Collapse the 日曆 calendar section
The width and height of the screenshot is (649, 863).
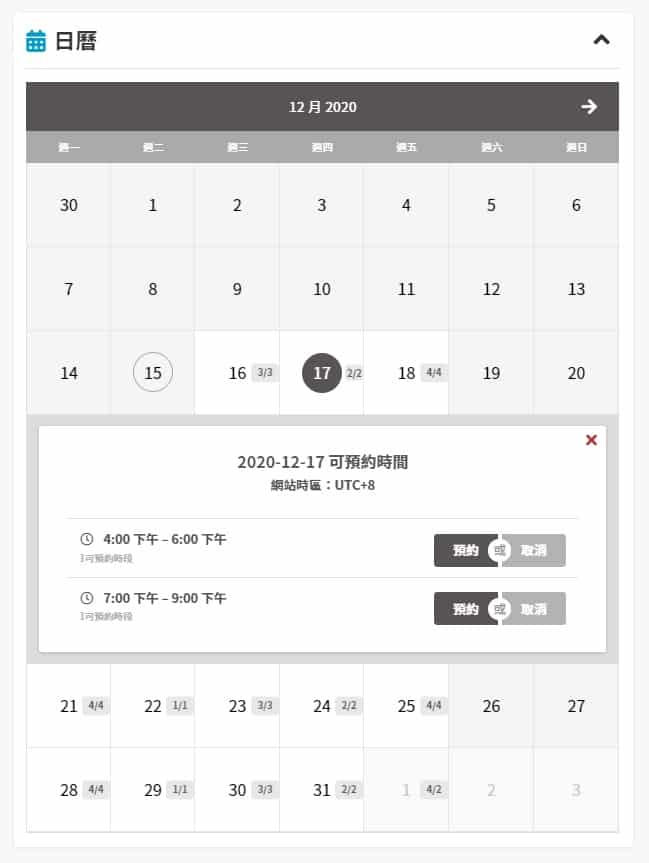pyautogui.click(x=601, y=40)
